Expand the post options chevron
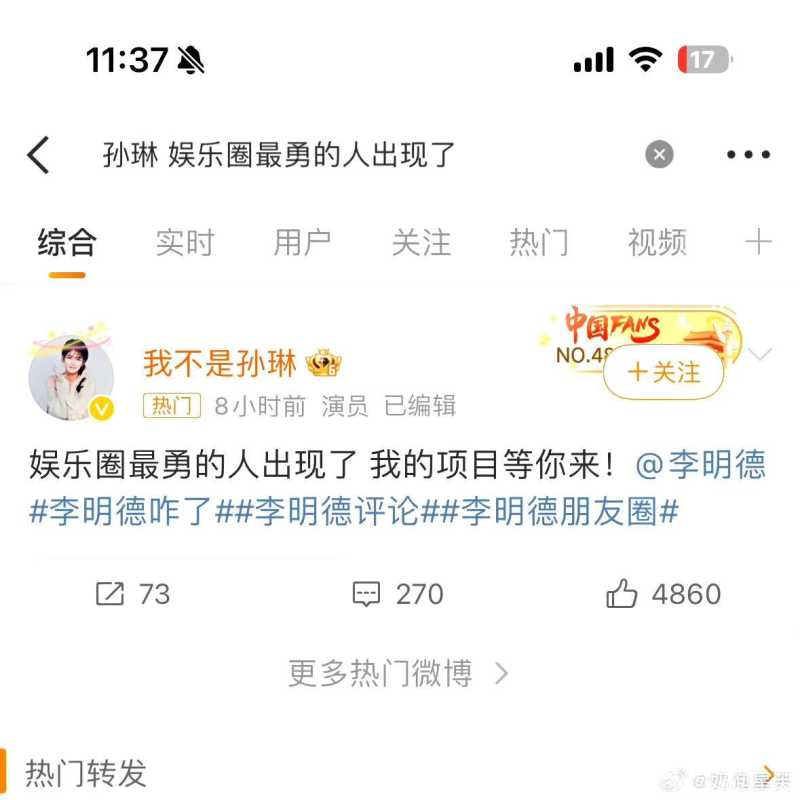The width and height of the screenshot is (800, 800). pos(762,355)
